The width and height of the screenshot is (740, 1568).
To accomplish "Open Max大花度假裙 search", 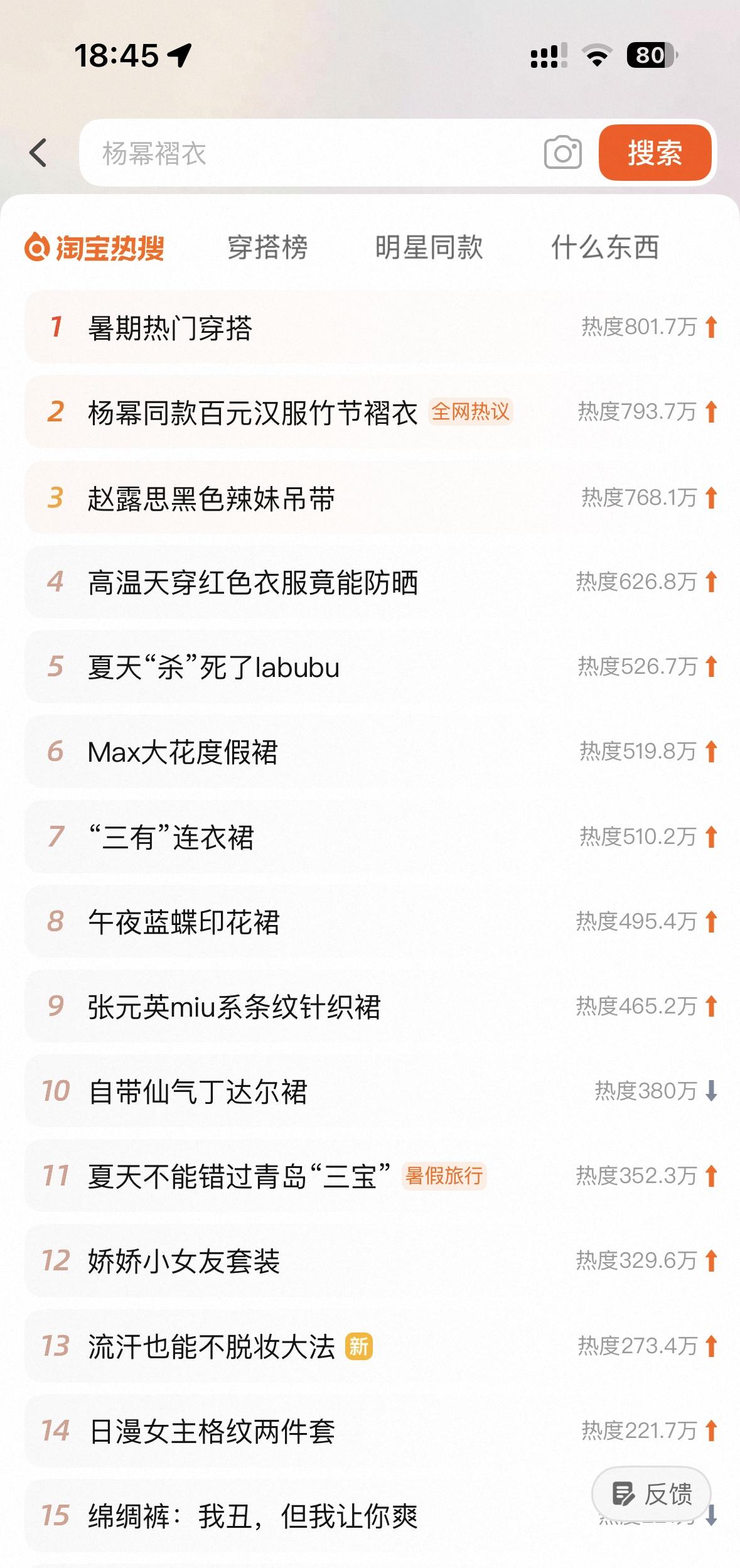I will click(182, 752).
